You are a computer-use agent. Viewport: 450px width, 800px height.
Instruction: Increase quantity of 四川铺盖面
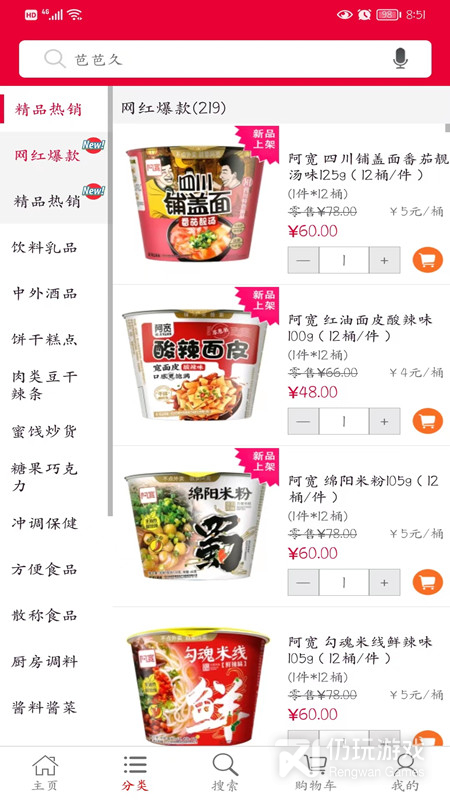coord(384,260)
